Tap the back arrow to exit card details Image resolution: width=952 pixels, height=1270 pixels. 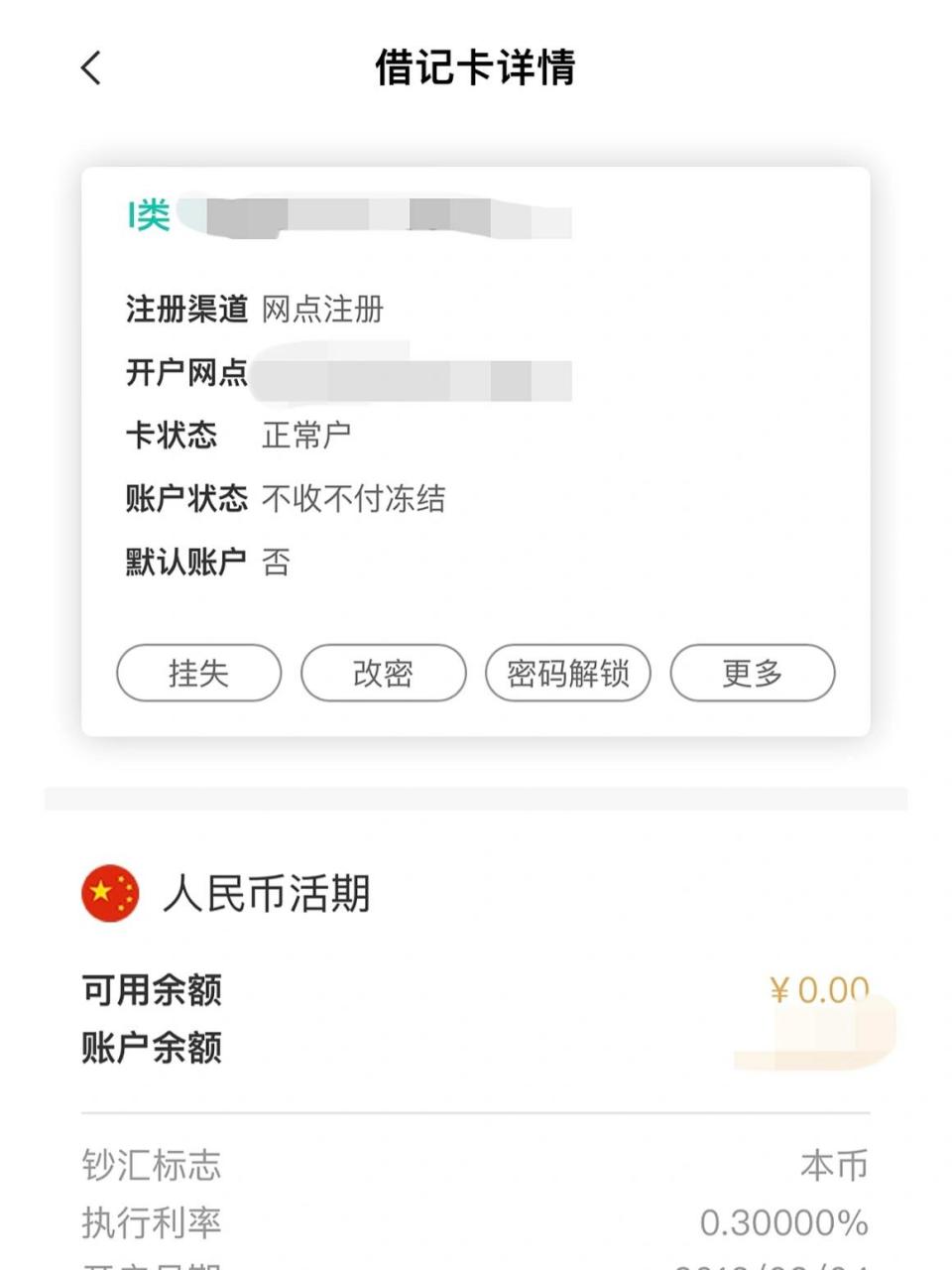pos(89,69)
